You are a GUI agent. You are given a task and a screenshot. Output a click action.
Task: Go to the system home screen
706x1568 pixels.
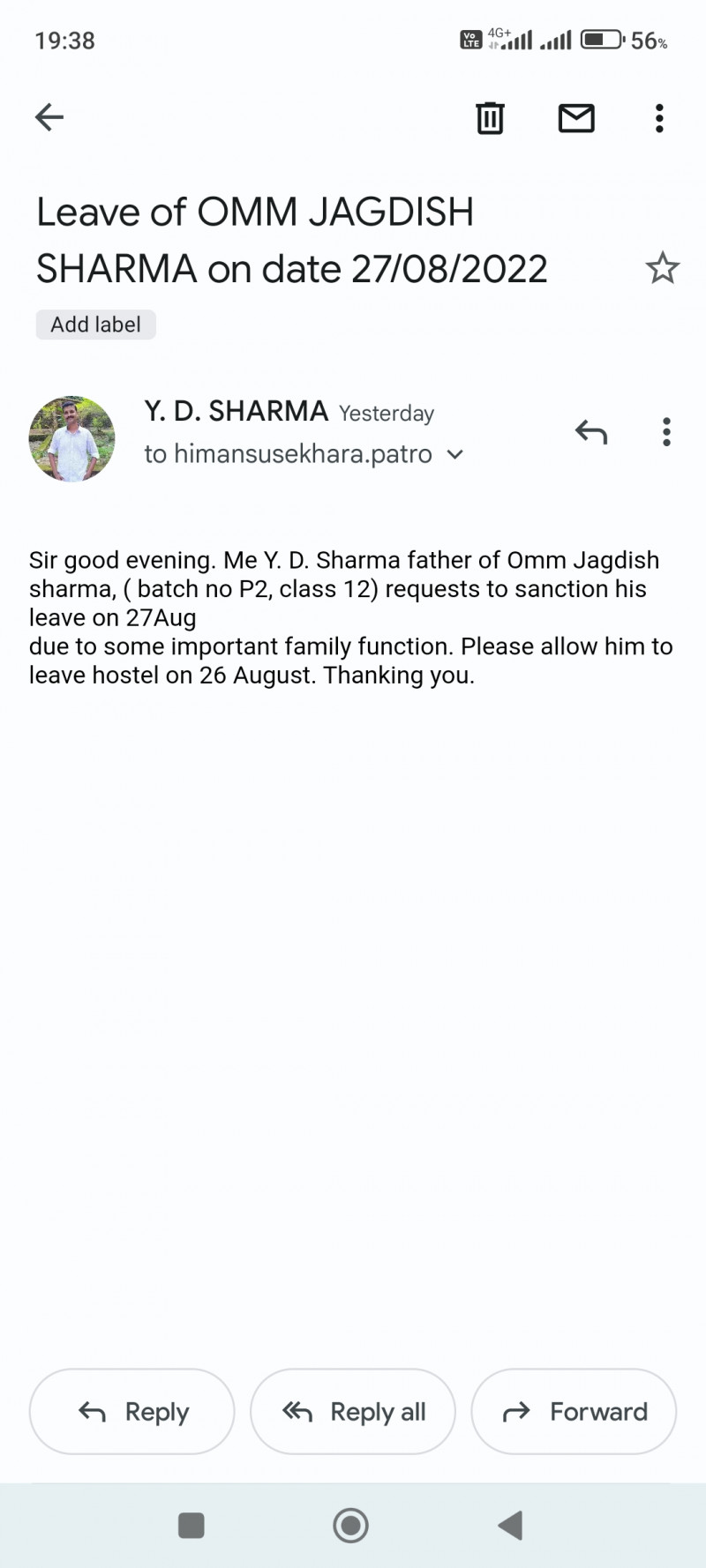350,1525
